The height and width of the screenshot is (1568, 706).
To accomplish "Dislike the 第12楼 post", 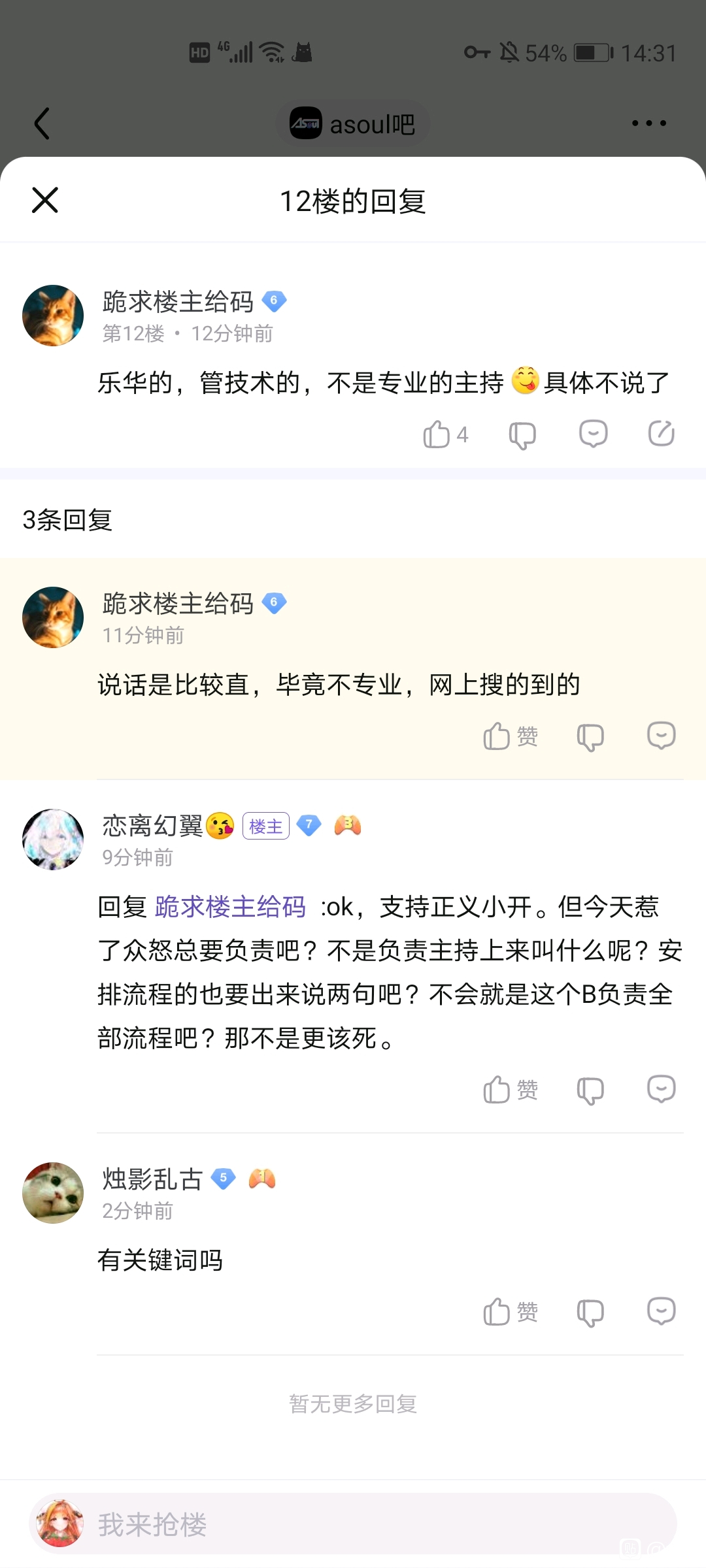I will (x=522, y=434).
